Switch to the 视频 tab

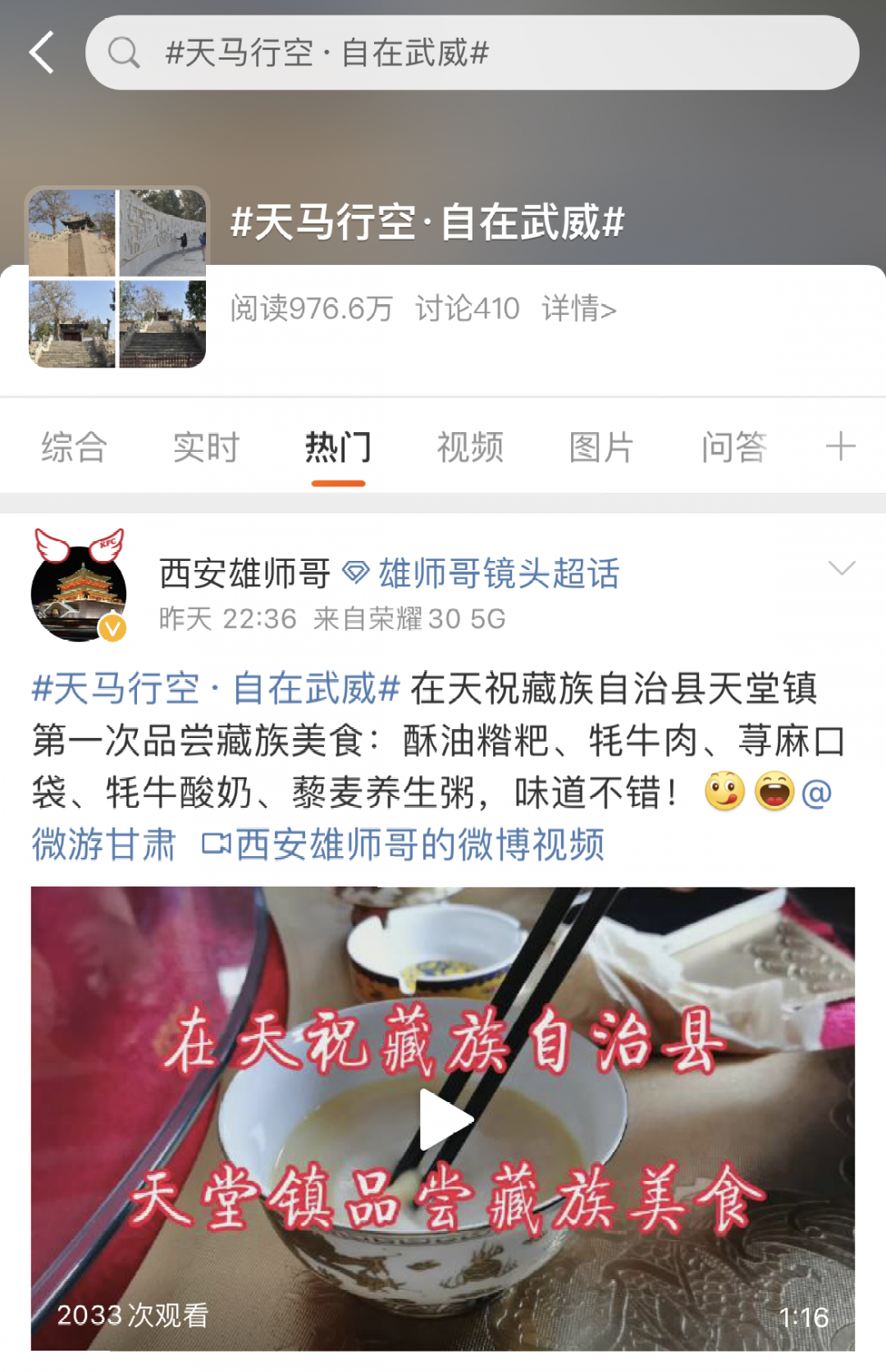pos(469,446)
